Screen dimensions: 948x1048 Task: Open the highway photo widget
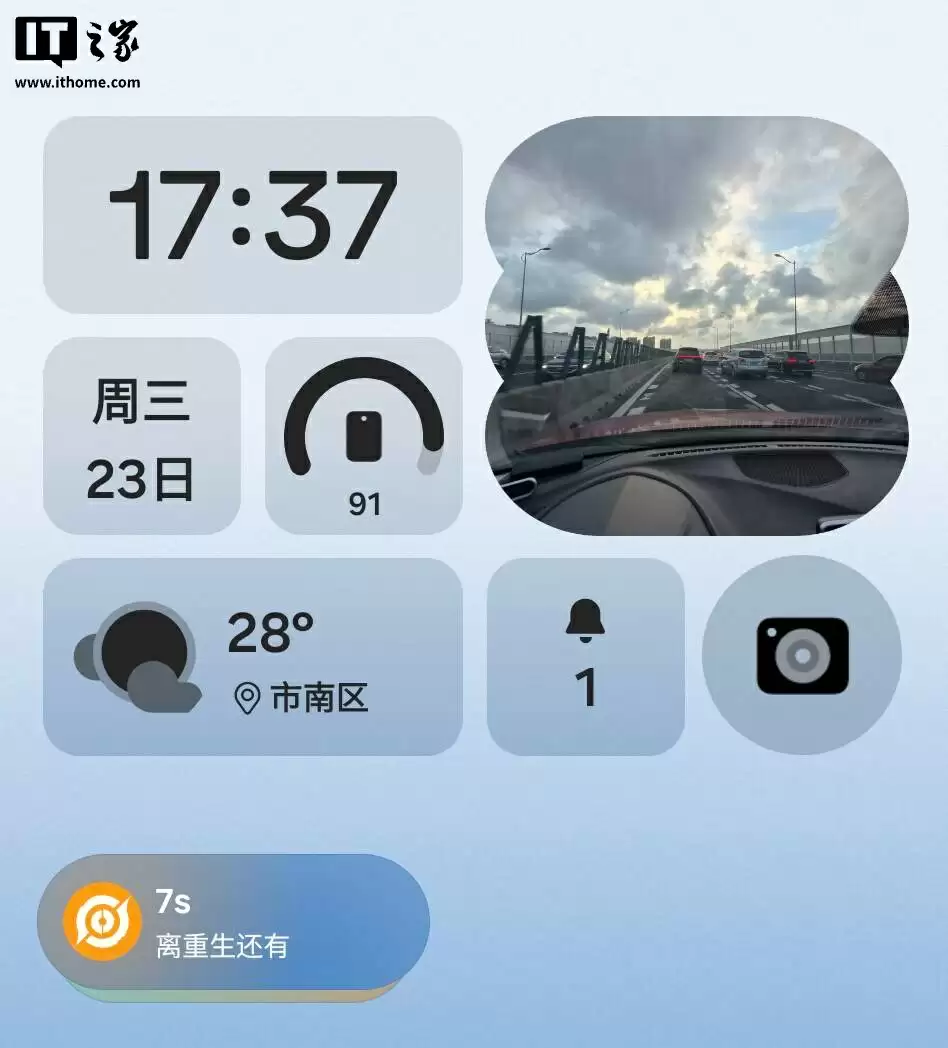pos(696,326)
